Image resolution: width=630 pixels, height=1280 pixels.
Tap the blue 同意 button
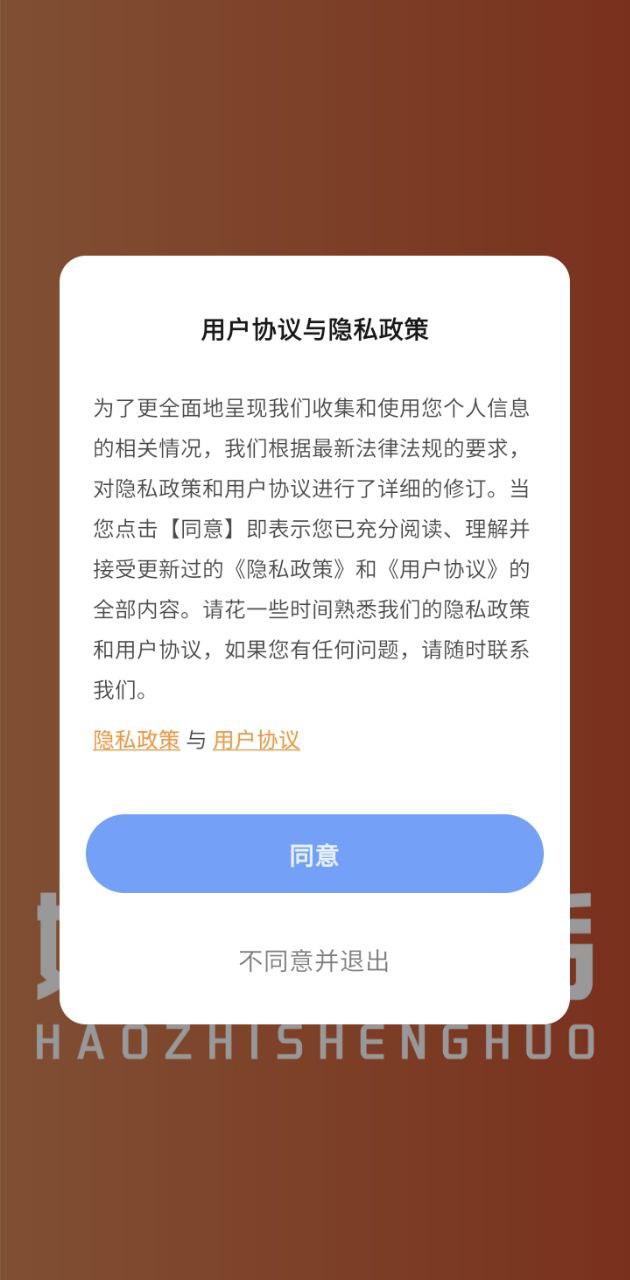314,854
